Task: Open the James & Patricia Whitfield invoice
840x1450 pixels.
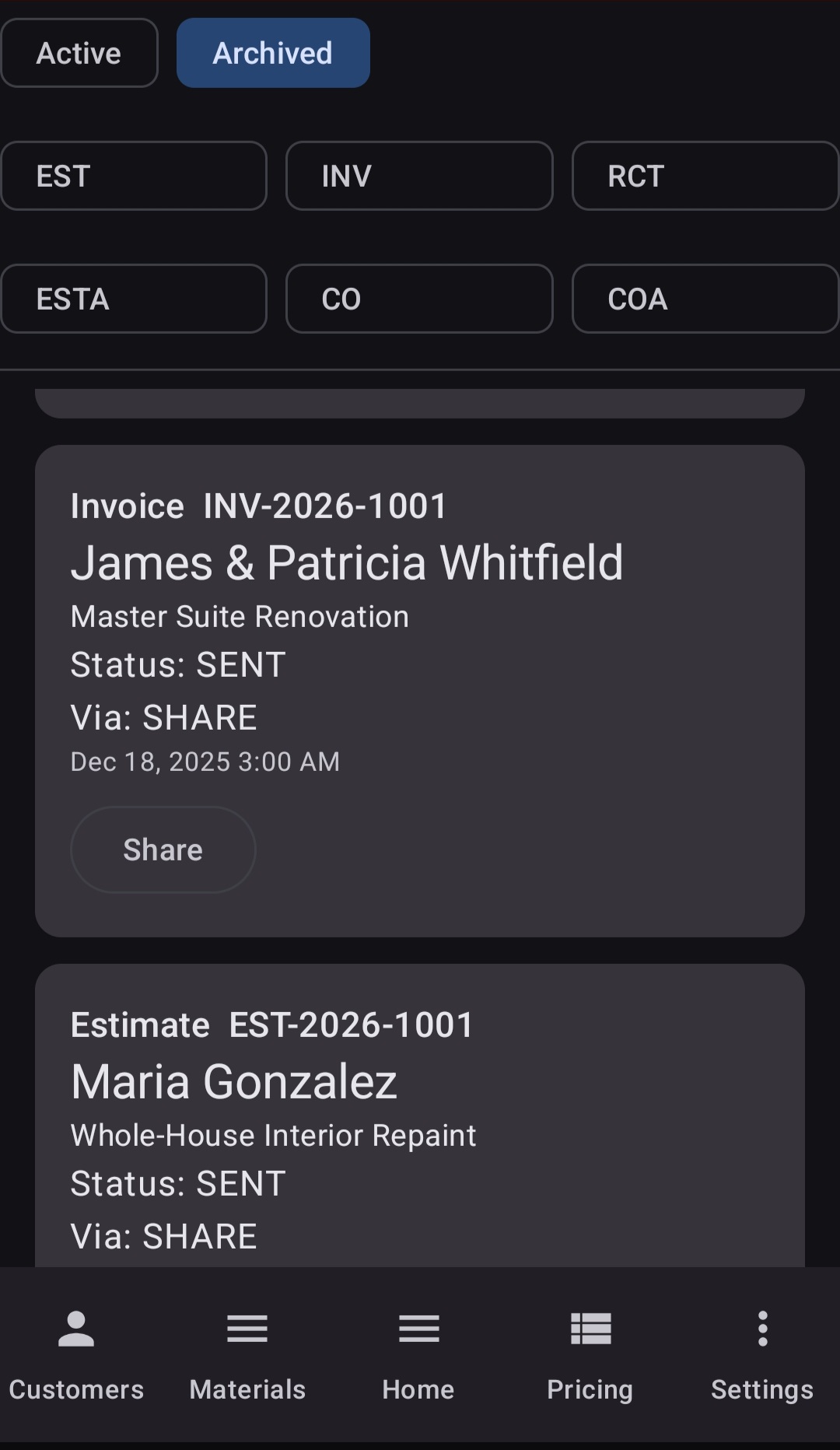Action: [x=348, y=563]
